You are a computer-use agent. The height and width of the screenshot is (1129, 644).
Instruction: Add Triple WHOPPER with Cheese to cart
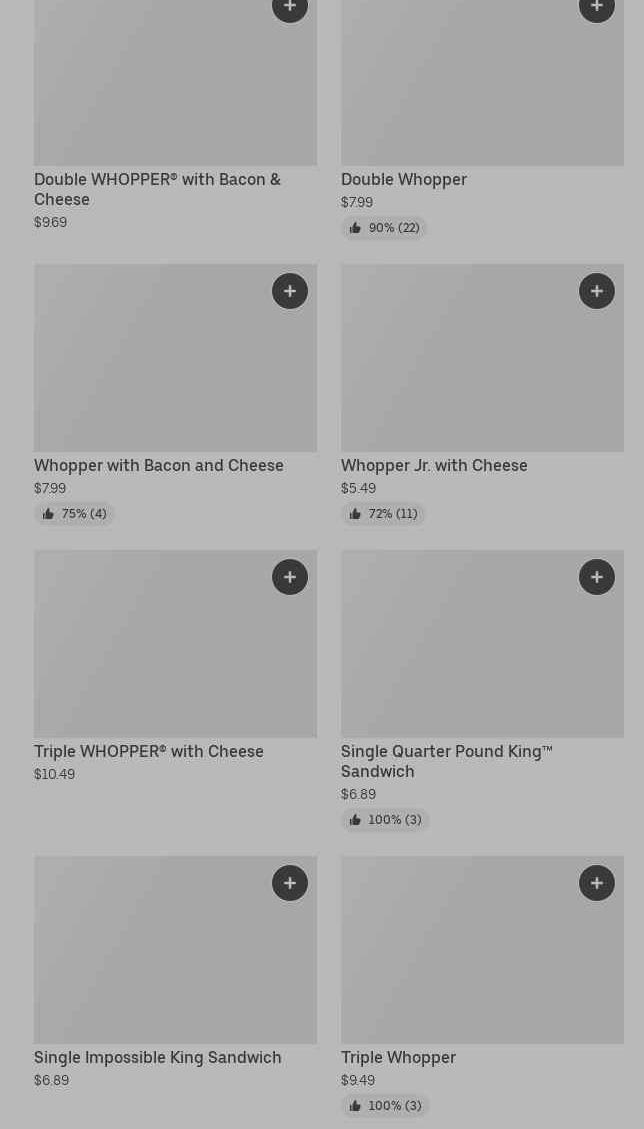pyautogui.click(x=290, y=577)
